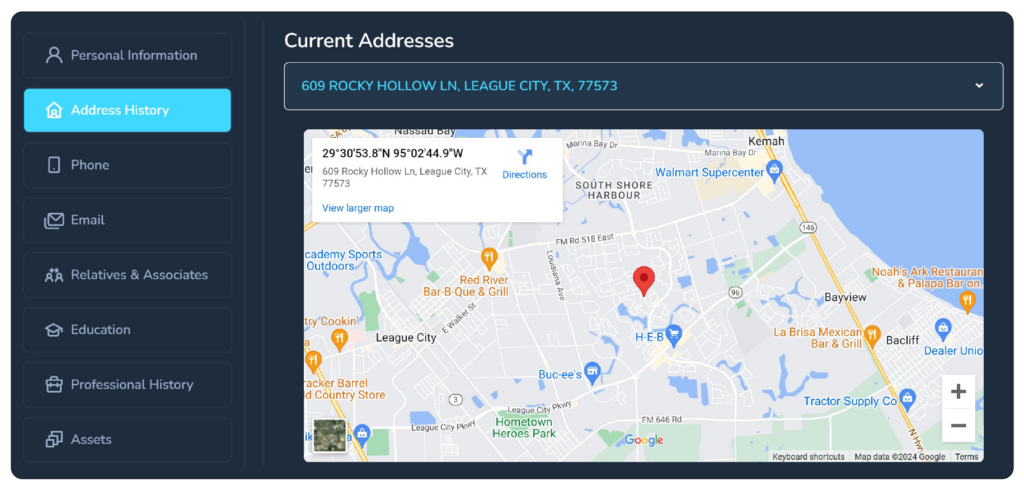This screenshot has height=490, width=1024.
Task: Expand the 609 Rocky Hollow Ln address dropdown
Action: point(643,86)
